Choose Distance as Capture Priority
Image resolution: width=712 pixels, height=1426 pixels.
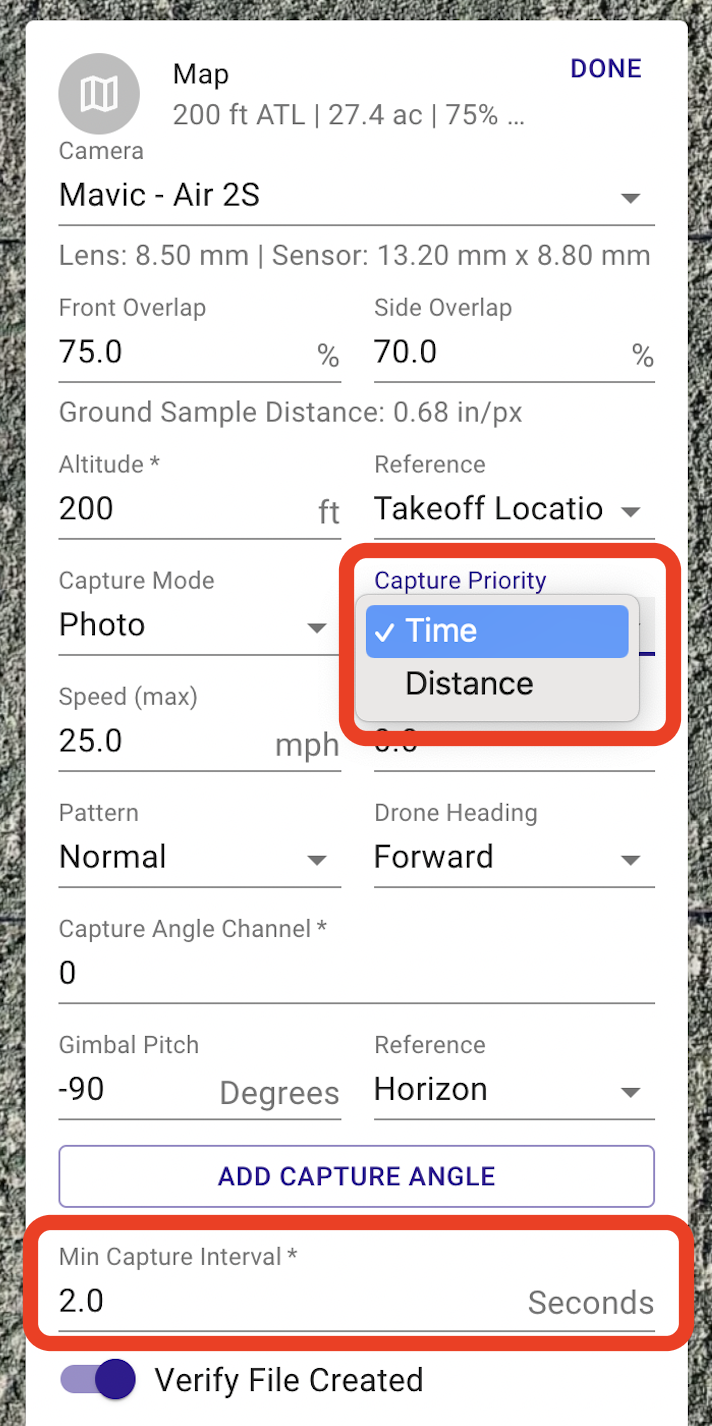[x=497, y=684]
